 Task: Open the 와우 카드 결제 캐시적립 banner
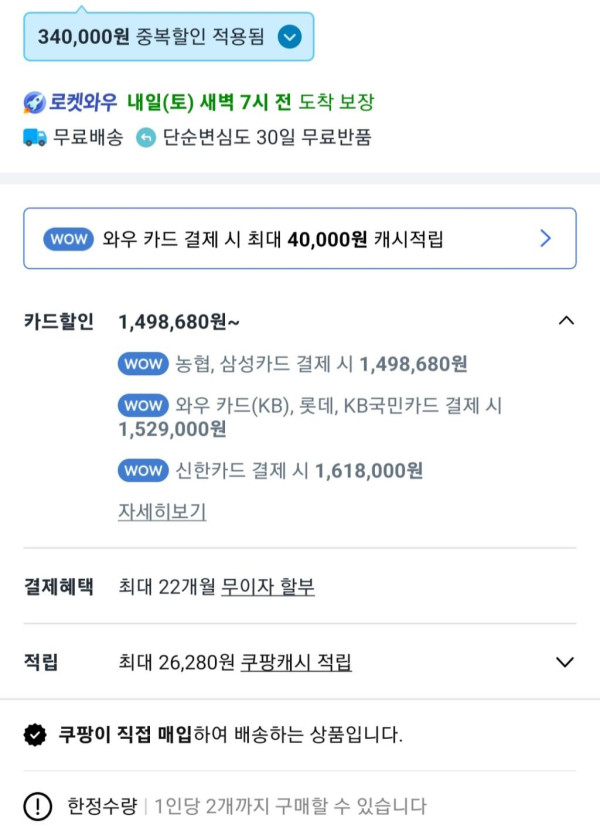click(300, 238)
